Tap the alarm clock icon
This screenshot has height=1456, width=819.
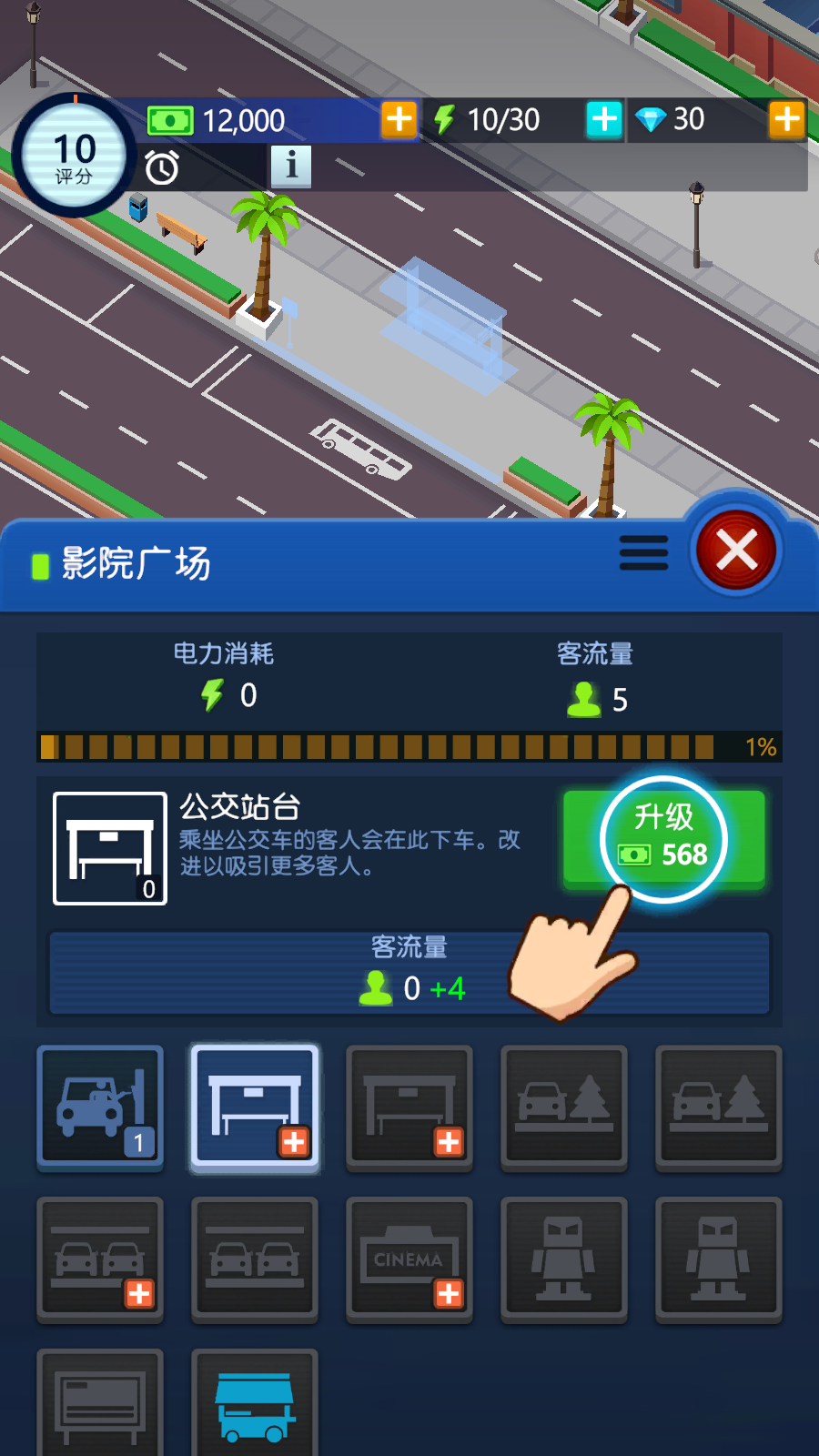(x=162, y=167)
